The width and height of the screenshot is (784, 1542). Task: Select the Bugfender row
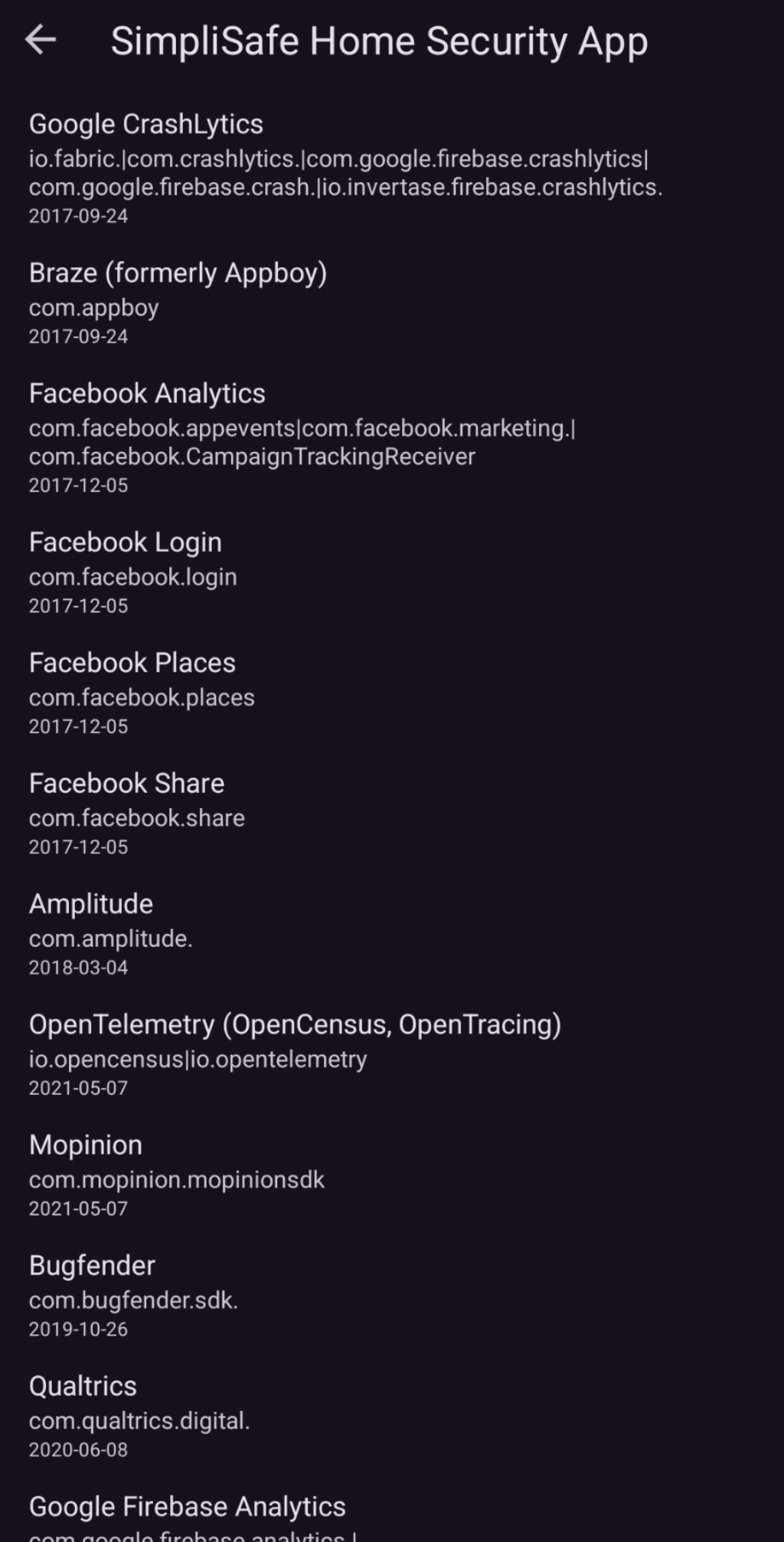point(134,1295)
